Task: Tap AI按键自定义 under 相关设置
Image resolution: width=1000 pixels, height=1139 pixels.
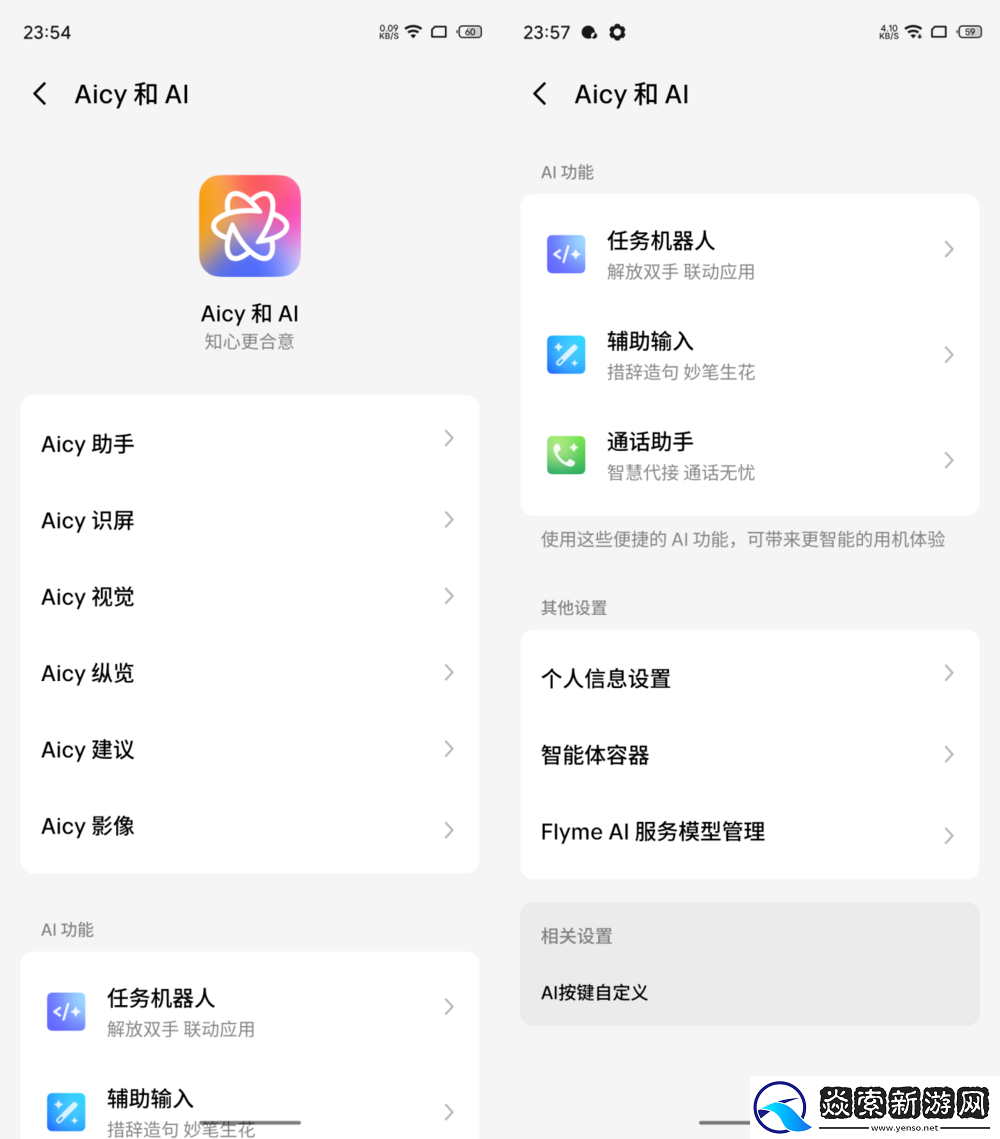Action: (x=594, y=992)
